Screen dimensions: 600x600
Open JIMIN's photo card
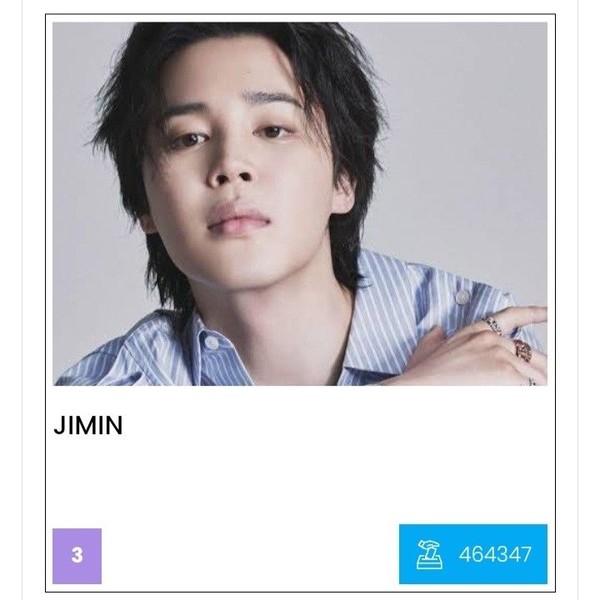[300, 204]
